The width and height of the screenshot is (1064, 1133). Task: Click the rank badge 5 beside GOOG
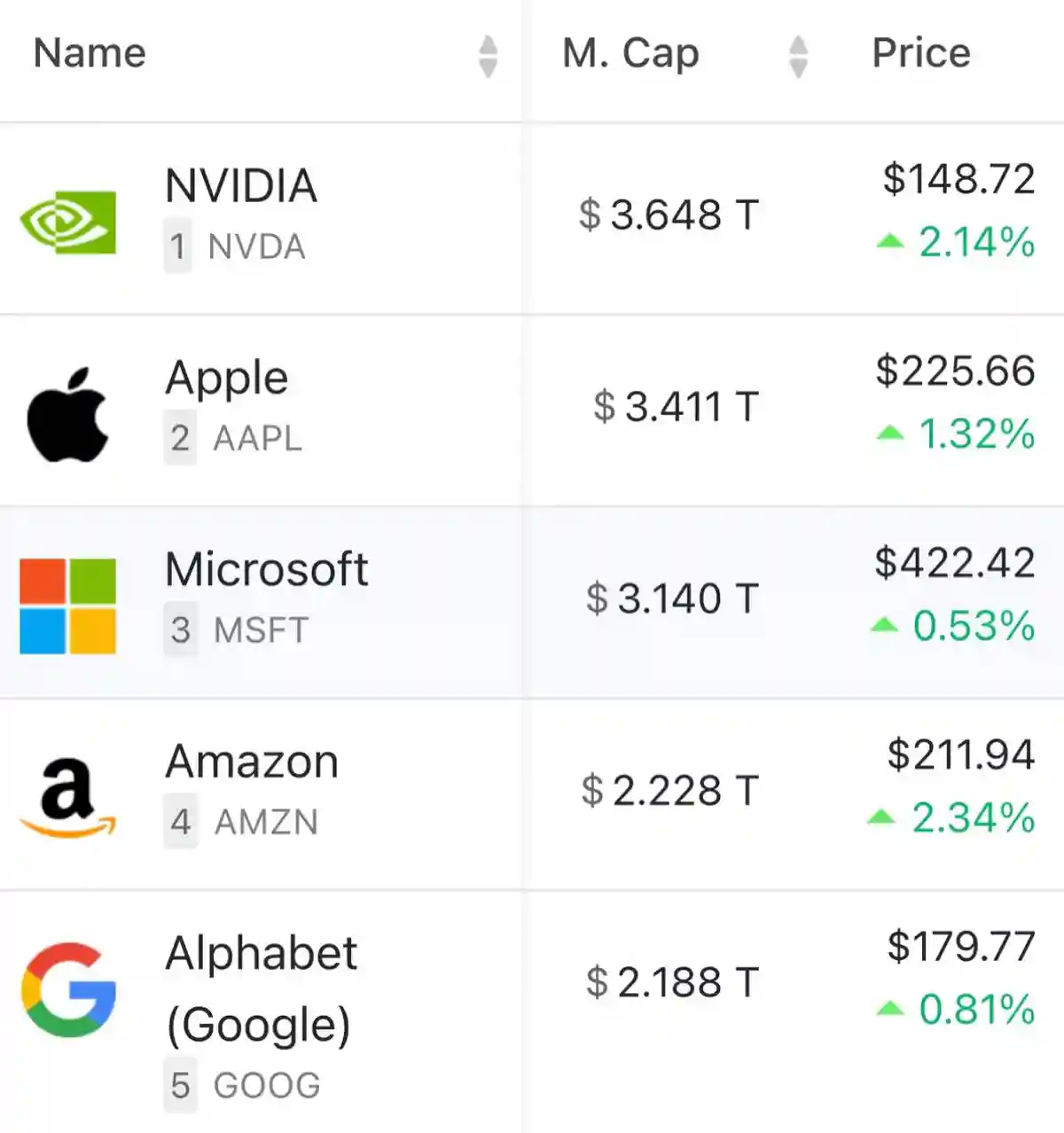click(x=181, y=1083)
